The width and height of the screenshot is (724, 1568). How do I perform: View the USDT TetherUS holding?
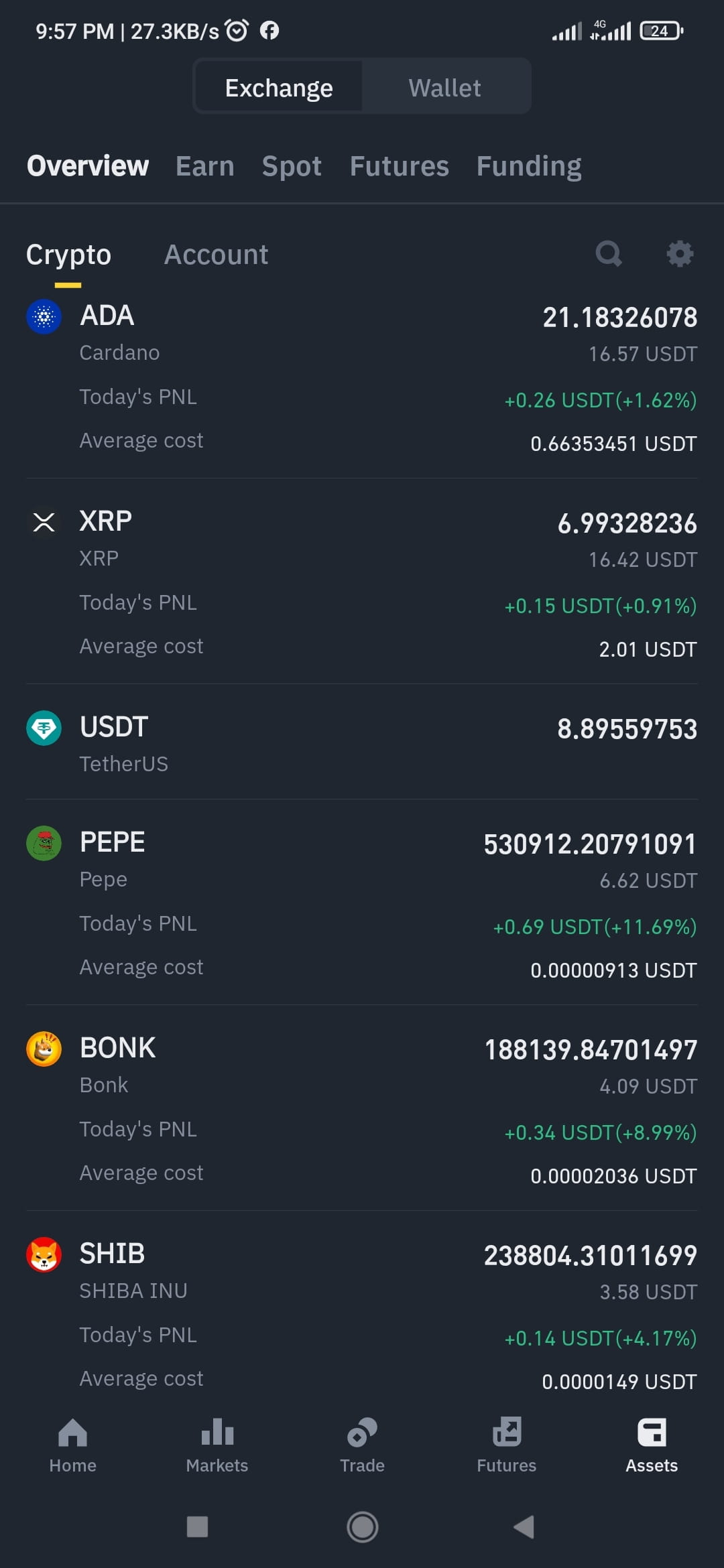click(362, 742)
